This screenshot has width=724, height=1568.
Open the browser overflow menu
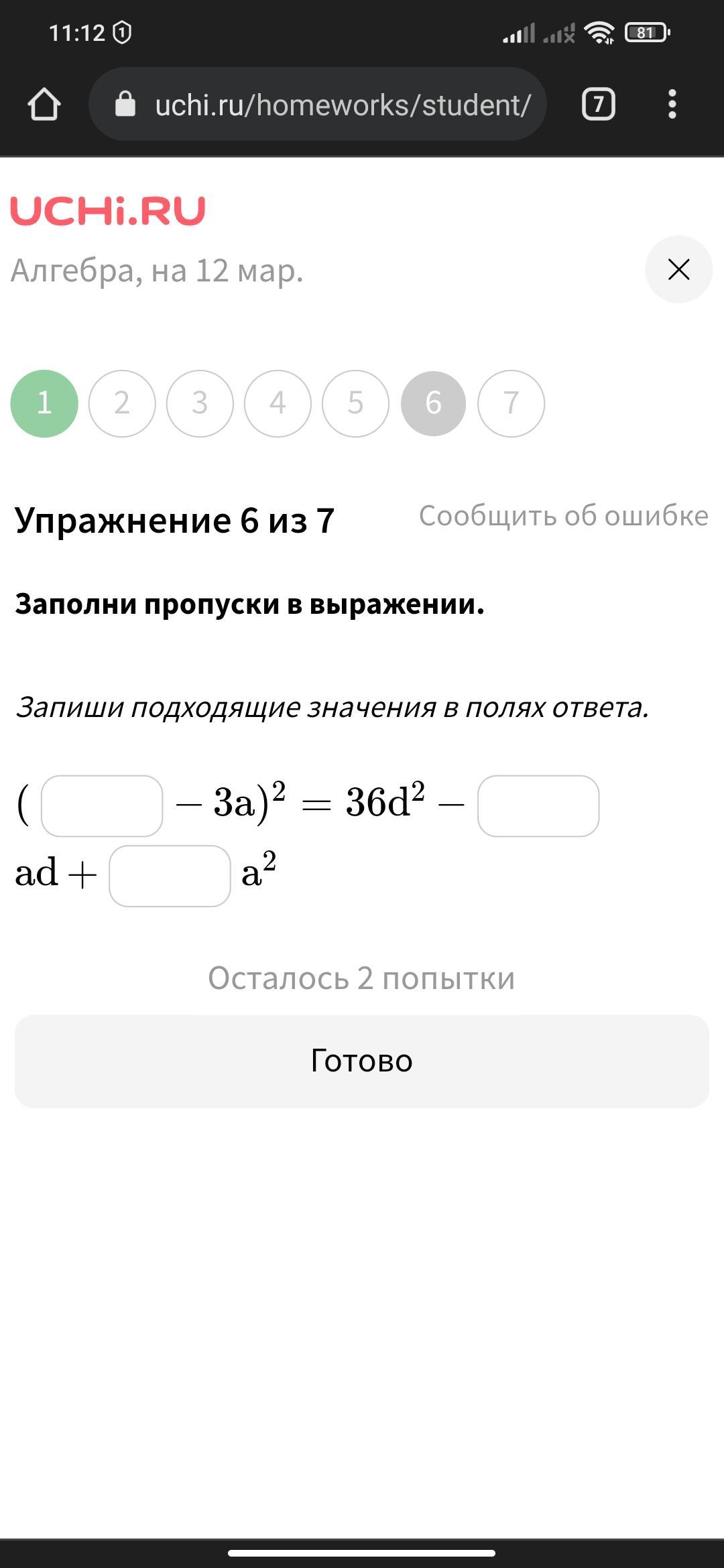[x=672, y=105]
